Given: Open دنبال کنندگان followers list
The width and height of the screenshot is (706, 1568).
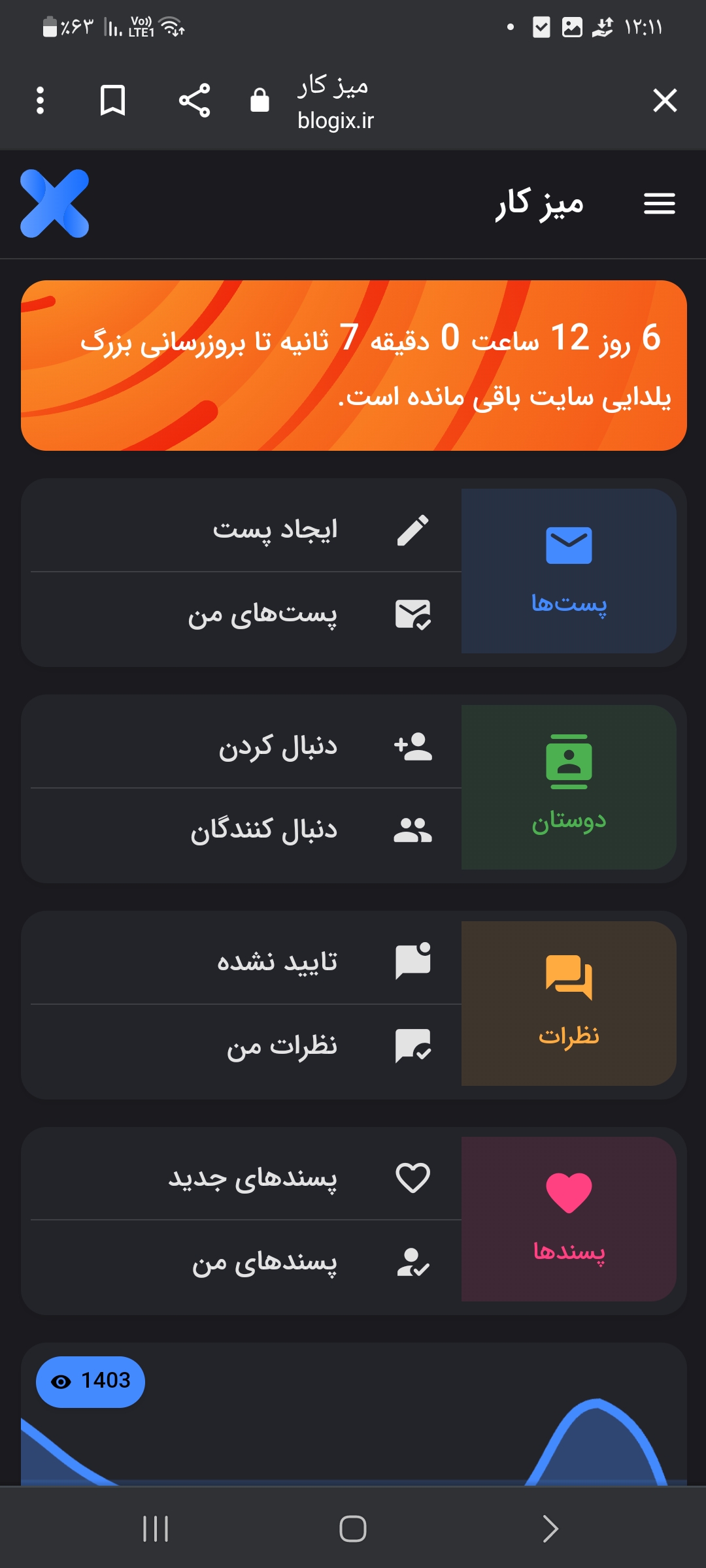Looking at the screenshot, I should point(263,830).
